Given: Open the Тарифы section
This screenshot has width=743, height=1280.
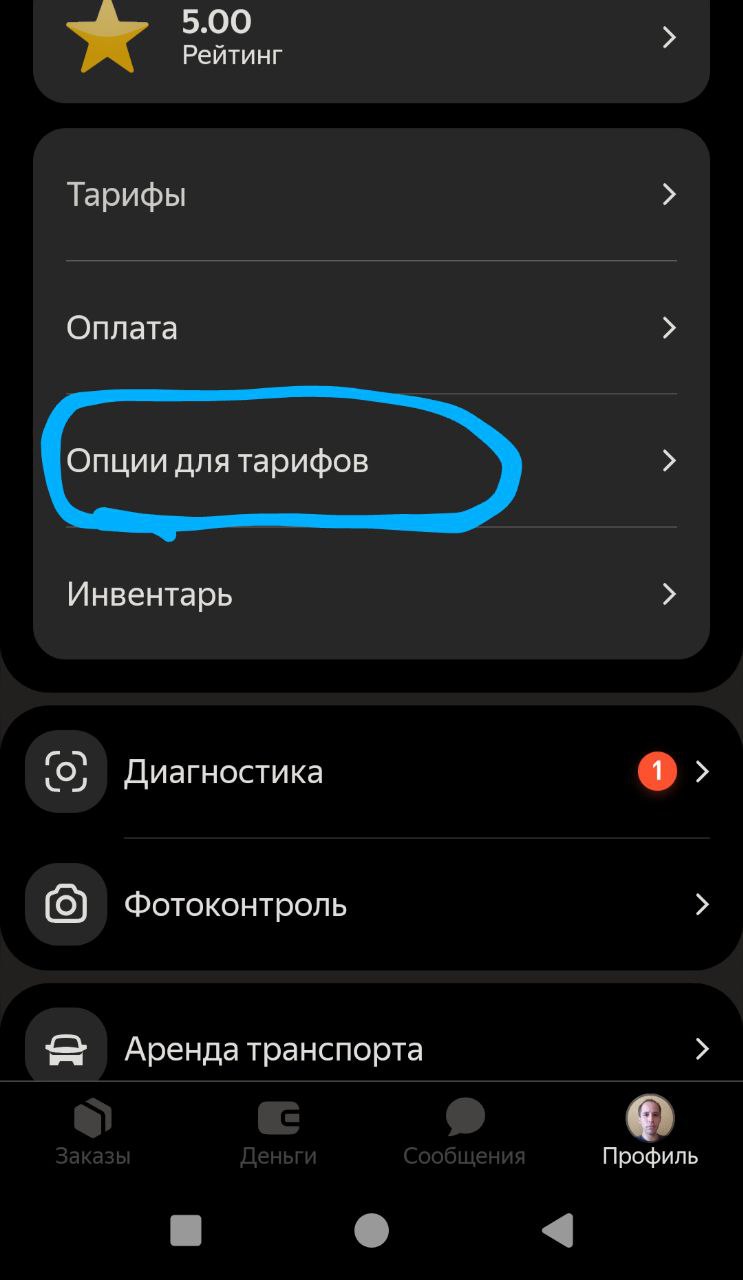Looking at the screenshot, I should (370, 194).
